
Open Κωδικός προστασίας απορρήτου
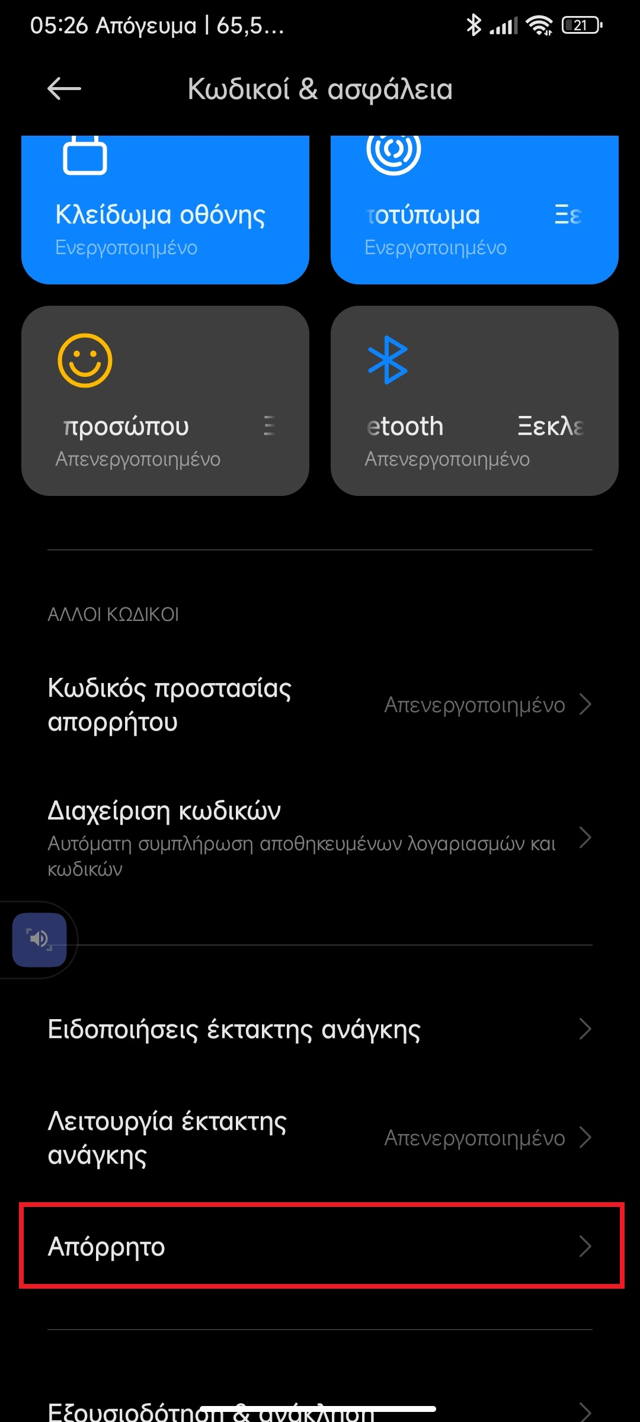point(320,705)
